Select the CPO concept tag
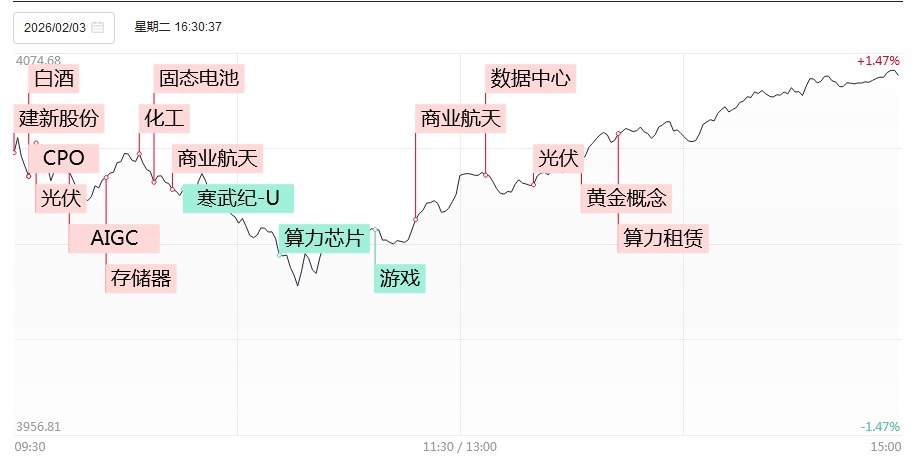 coord(64,158)
